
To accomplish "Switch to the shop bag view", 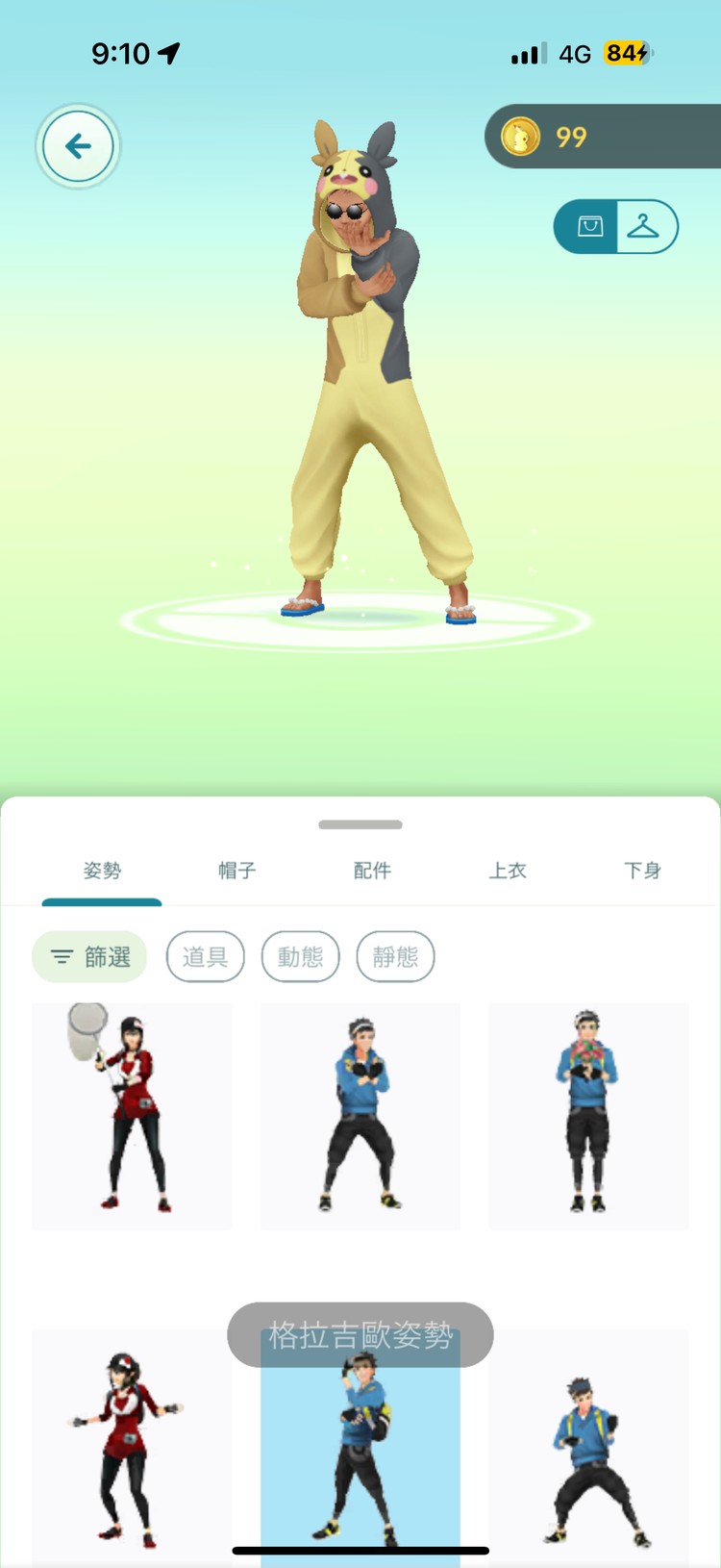I will tap(589, 226).
